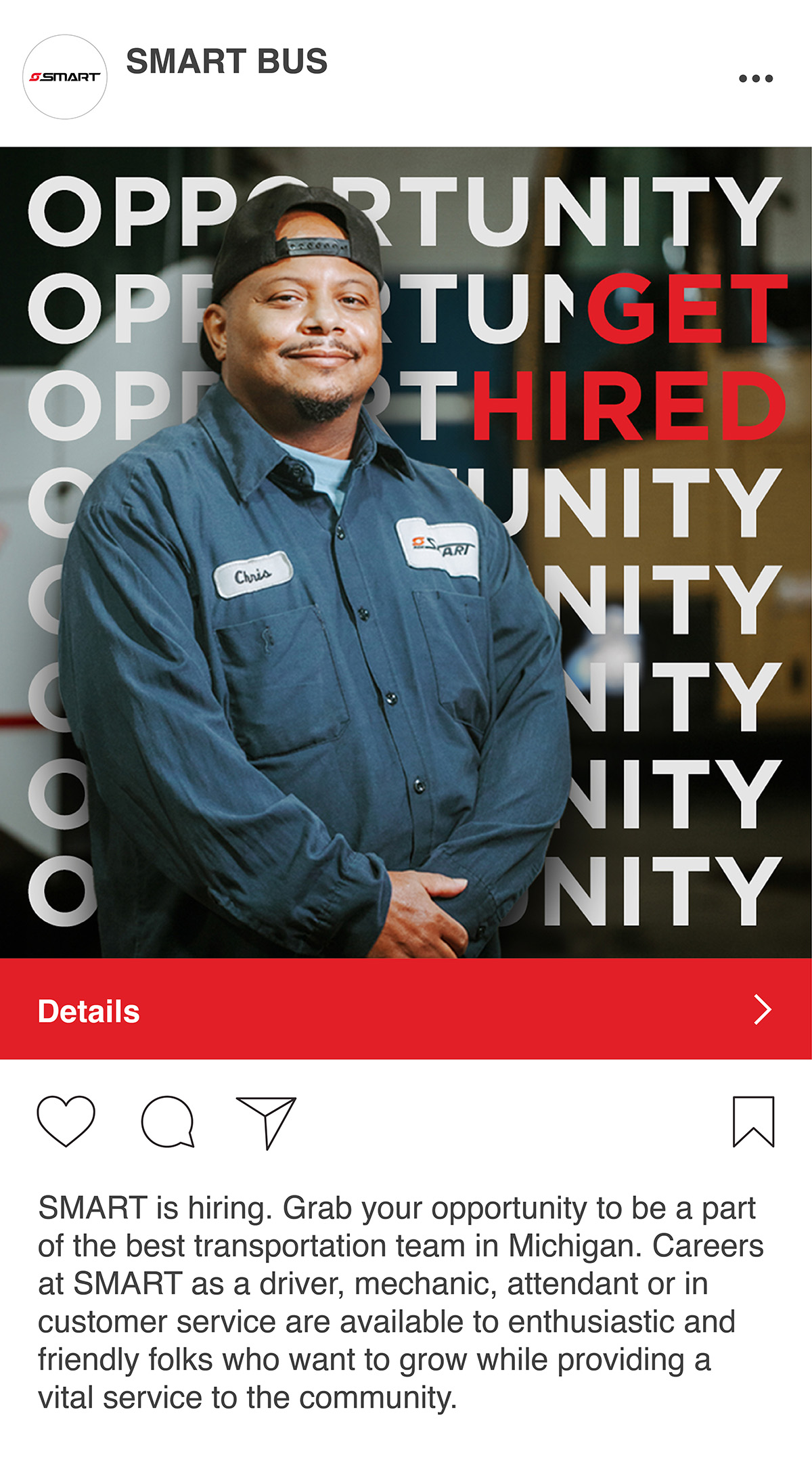812x1460 pixels.
Task: Like the SMART BUS post
Action: click(66, 1121)
